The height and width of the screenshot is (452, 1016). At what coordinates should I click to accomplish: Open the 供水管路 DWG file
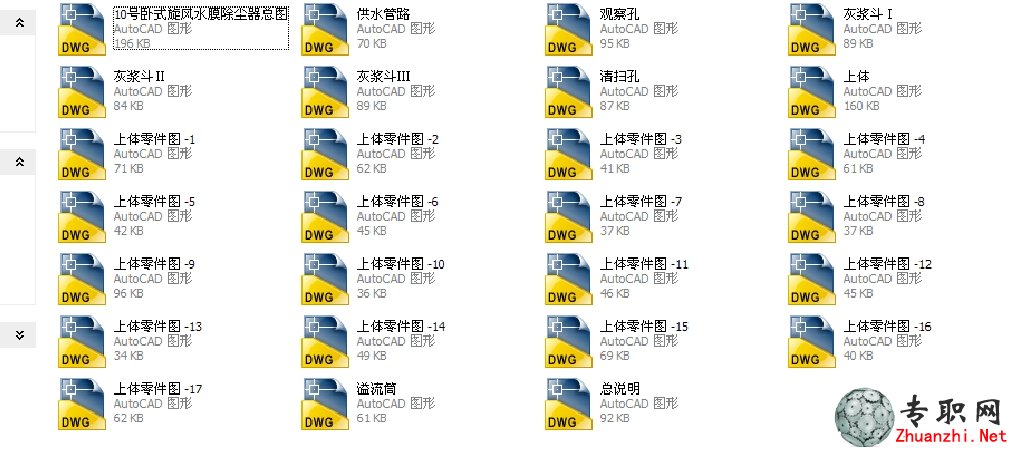326,28
